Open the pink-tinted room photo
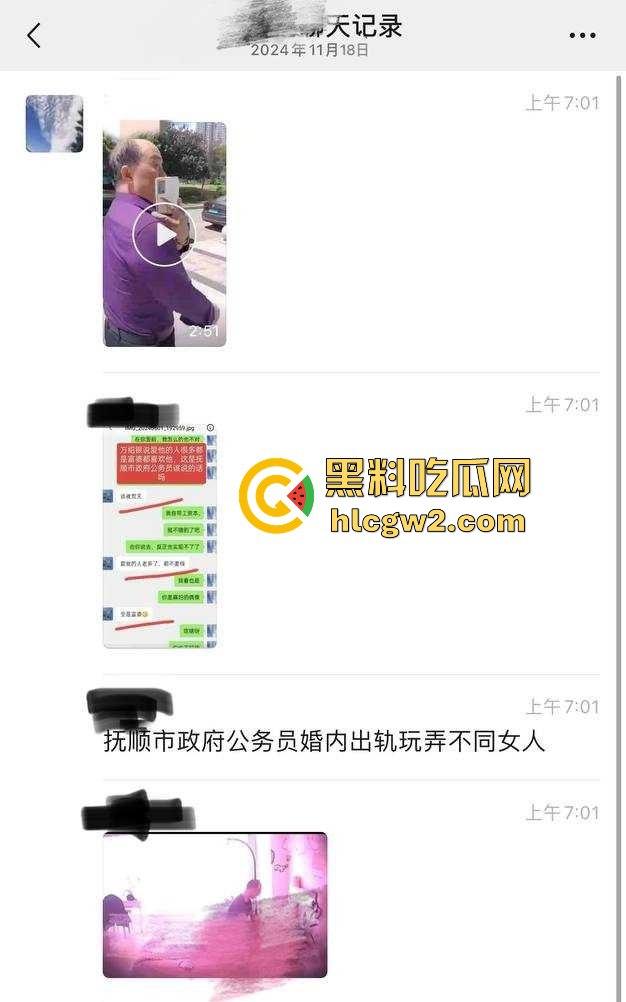The height and width of the screenshot is (1002, 626). coord(215,904)
